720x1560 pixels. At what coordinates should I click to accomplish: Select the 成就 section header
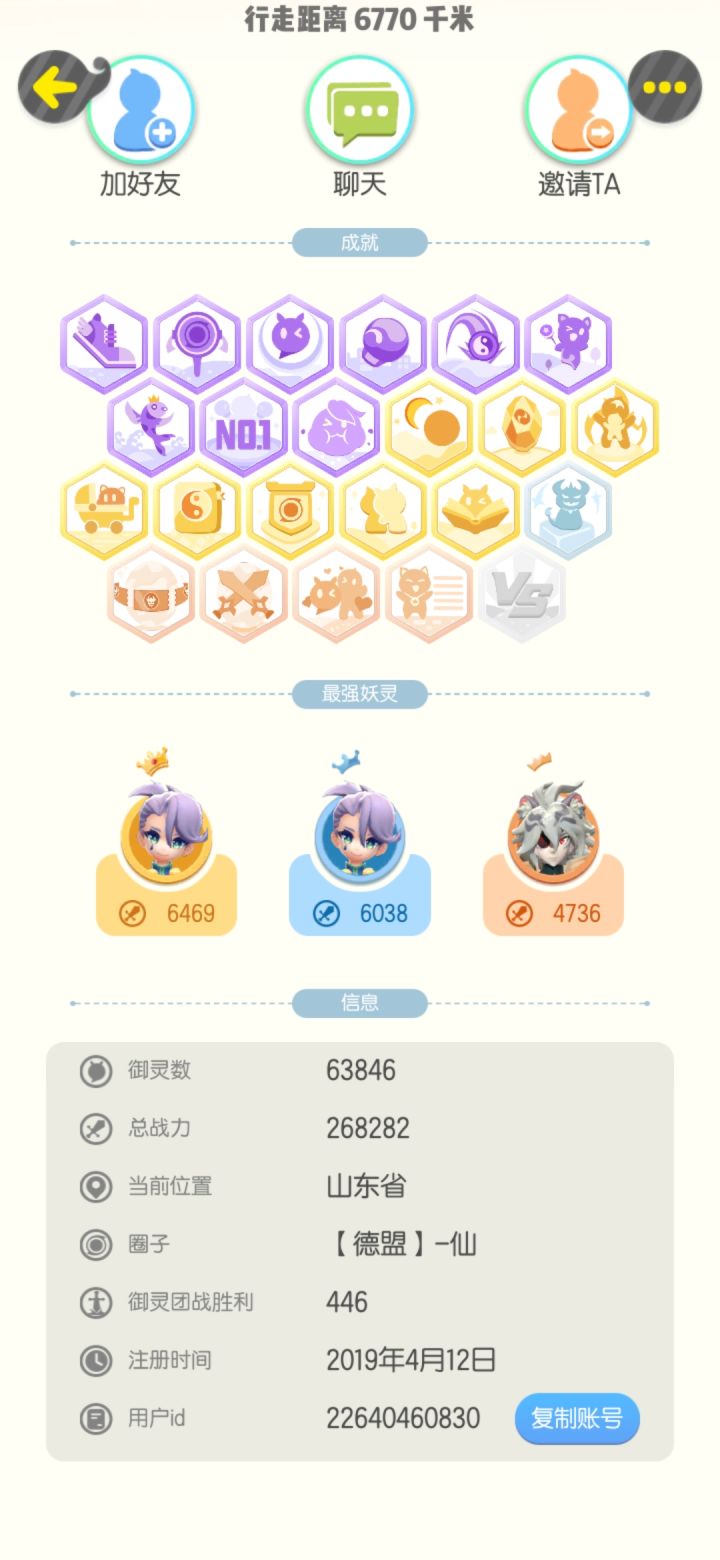point(360,242)
